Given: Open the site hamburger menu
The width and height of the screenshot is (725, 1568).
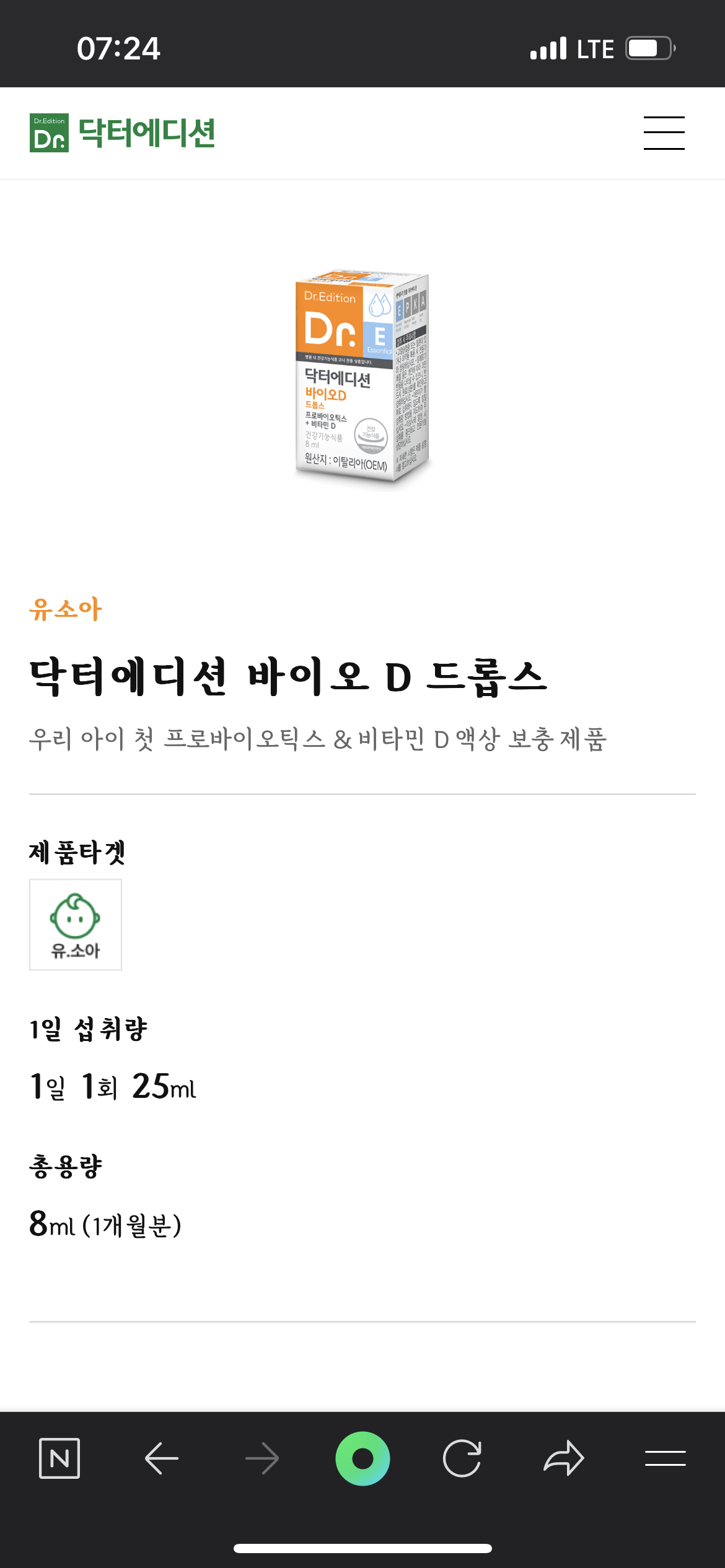Looking at the screenshot, I should [664, 133].
